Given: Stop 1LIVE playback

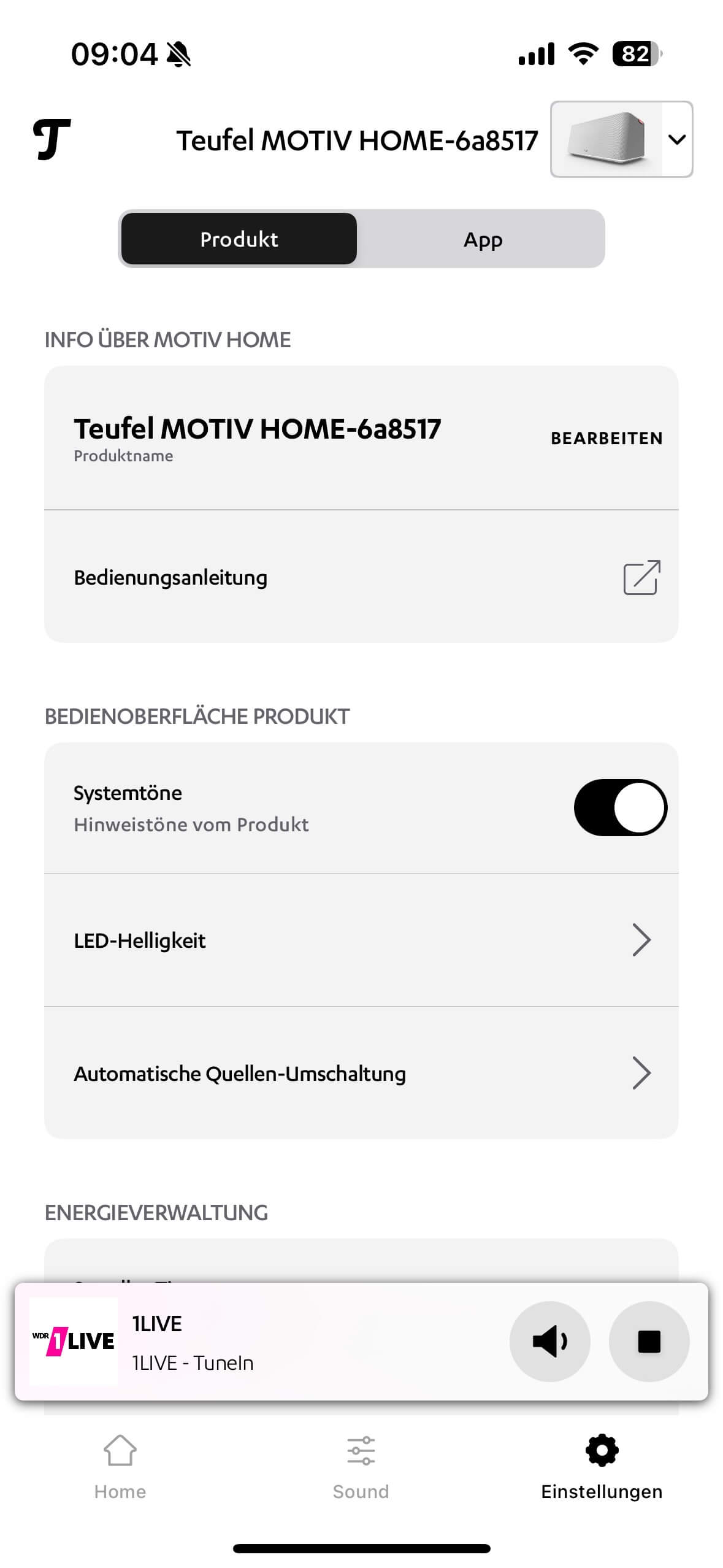Looking at the screenshot, I should click(x=649, y=1341).
